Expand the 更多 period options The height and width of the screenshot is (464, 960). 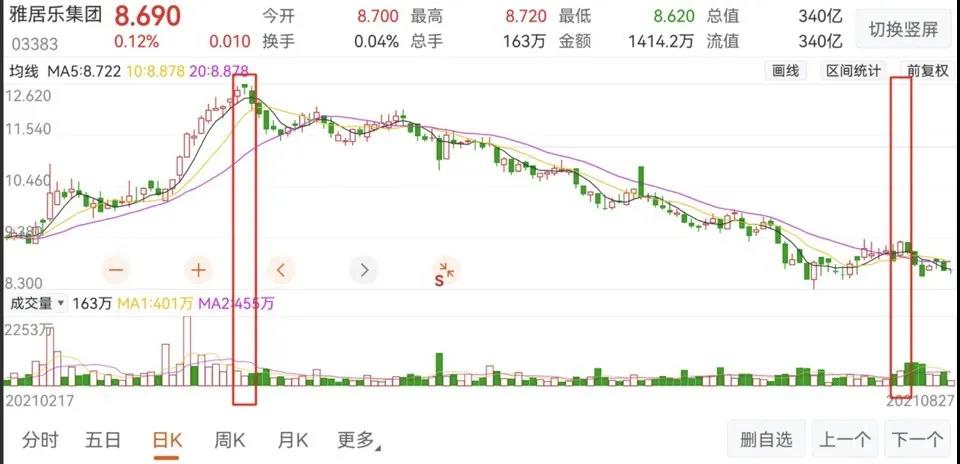coord(359,440)
